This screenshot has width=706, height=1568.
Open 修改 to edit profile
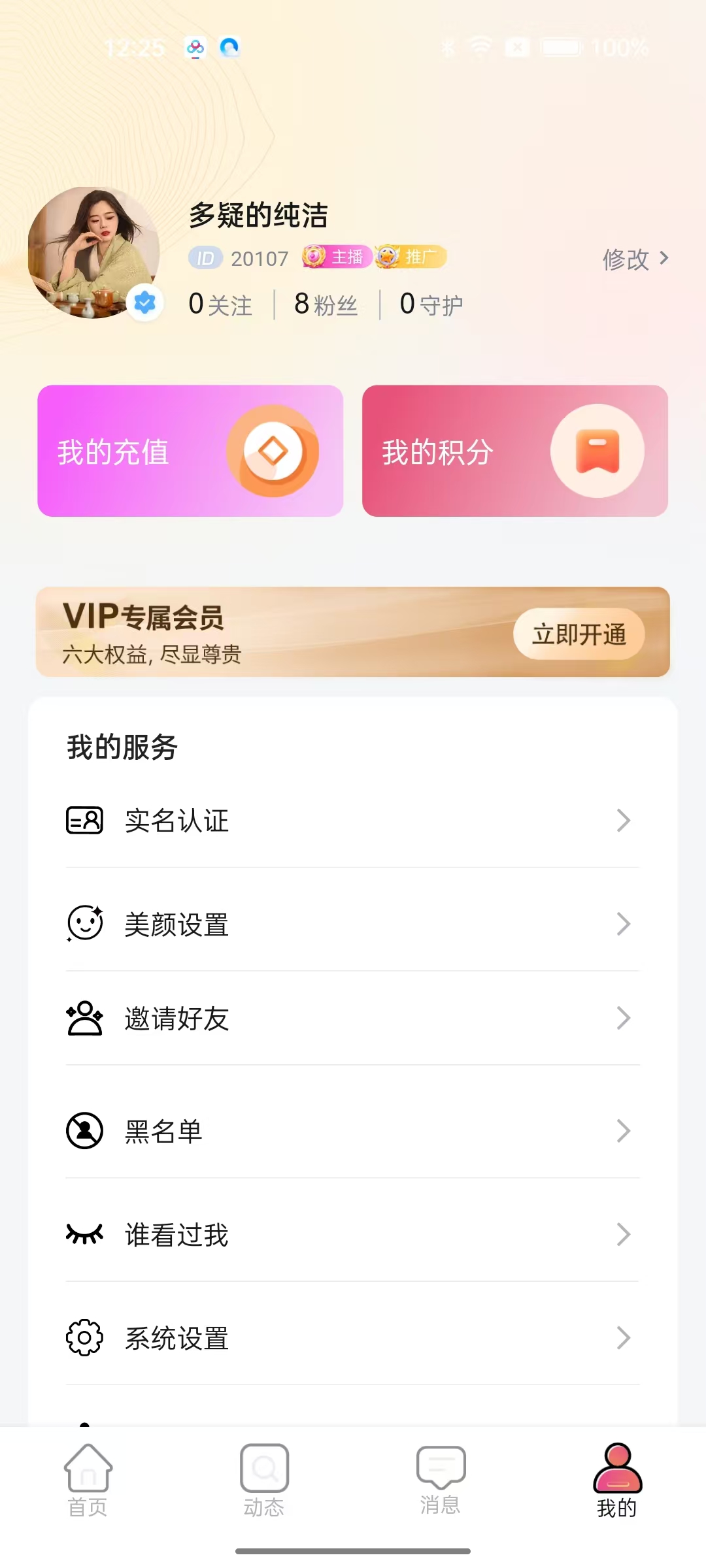tap(635, 259)
